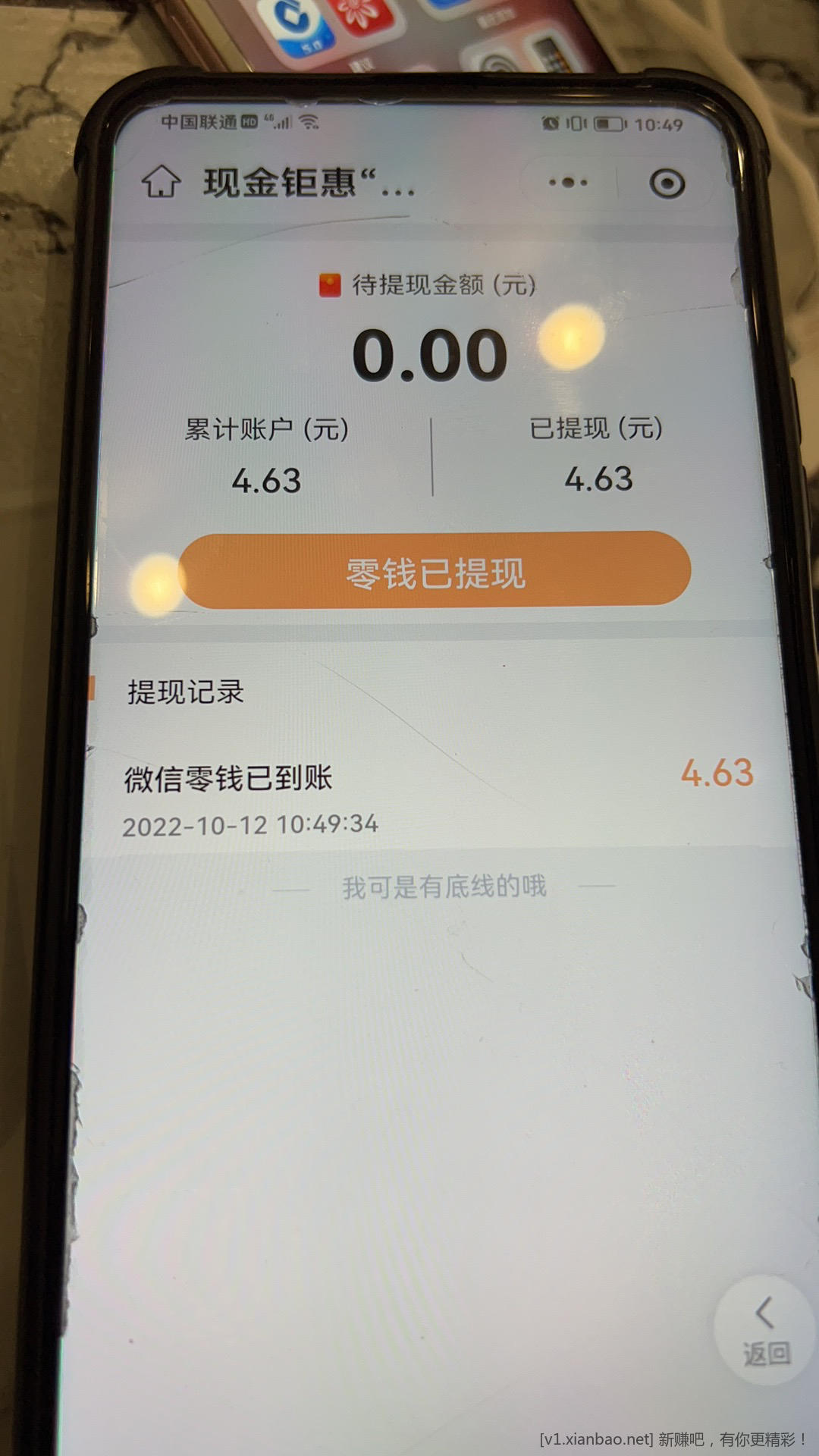Tap the floating 返回 back button
This screenshot has height=1456, width=819.
click(766, 1332)
